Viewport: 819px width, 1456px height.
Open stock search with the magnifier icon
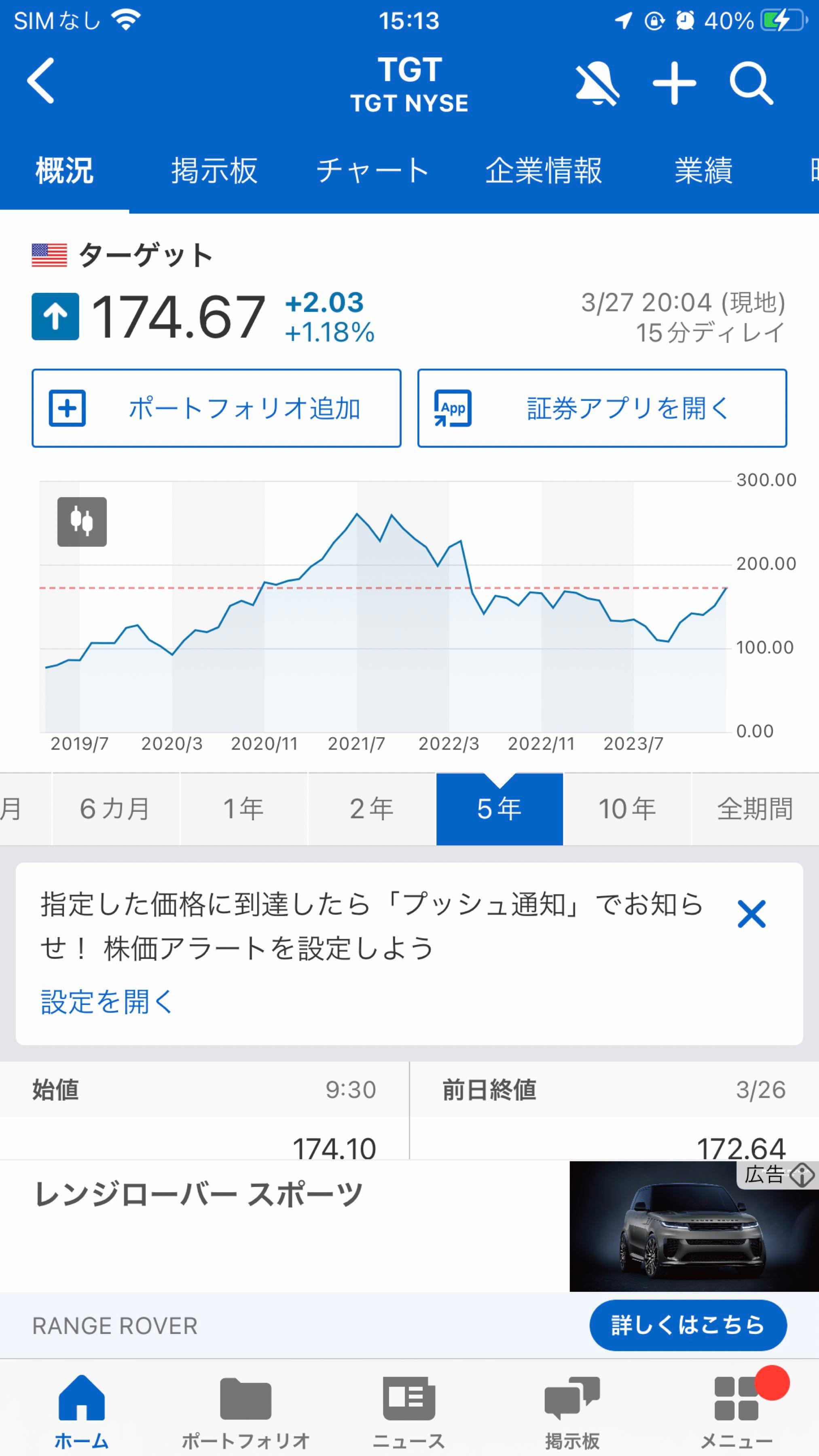(752, 84)
